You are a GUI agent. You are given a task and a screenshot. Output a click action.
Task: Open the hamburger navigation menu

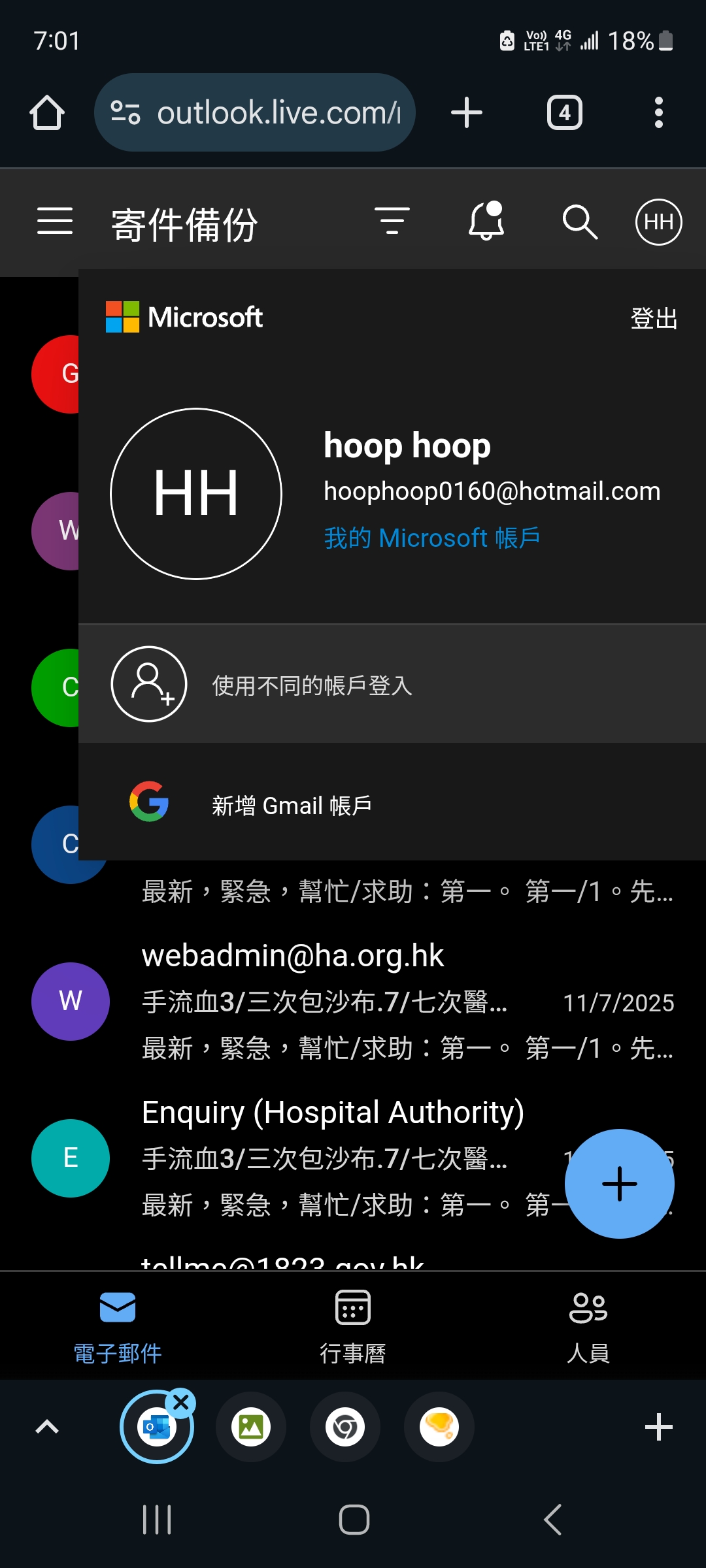(55, 221)
